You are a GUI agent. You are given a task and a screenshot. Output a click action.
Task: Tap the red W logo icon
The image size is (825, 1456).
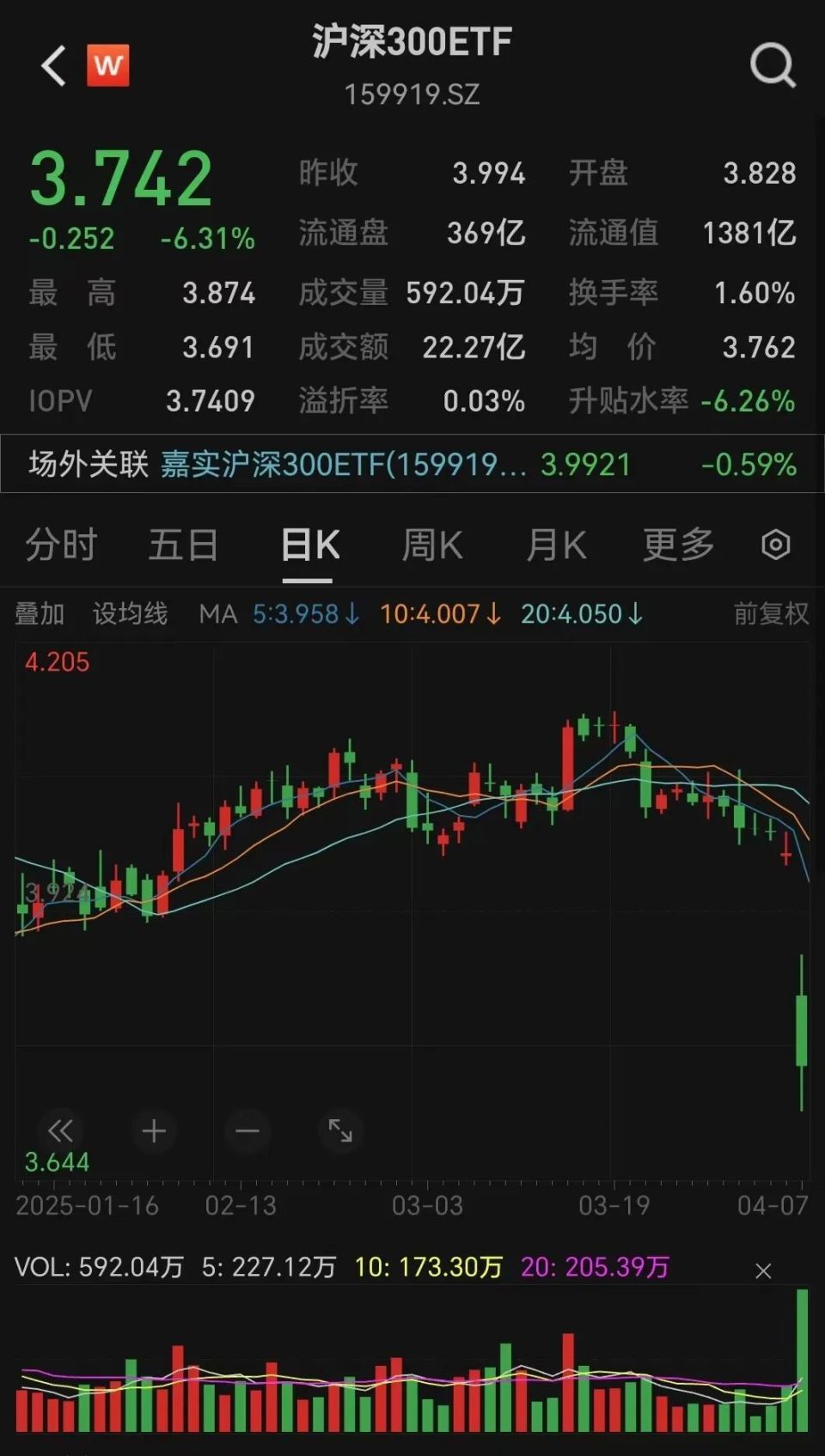[108, 66]
